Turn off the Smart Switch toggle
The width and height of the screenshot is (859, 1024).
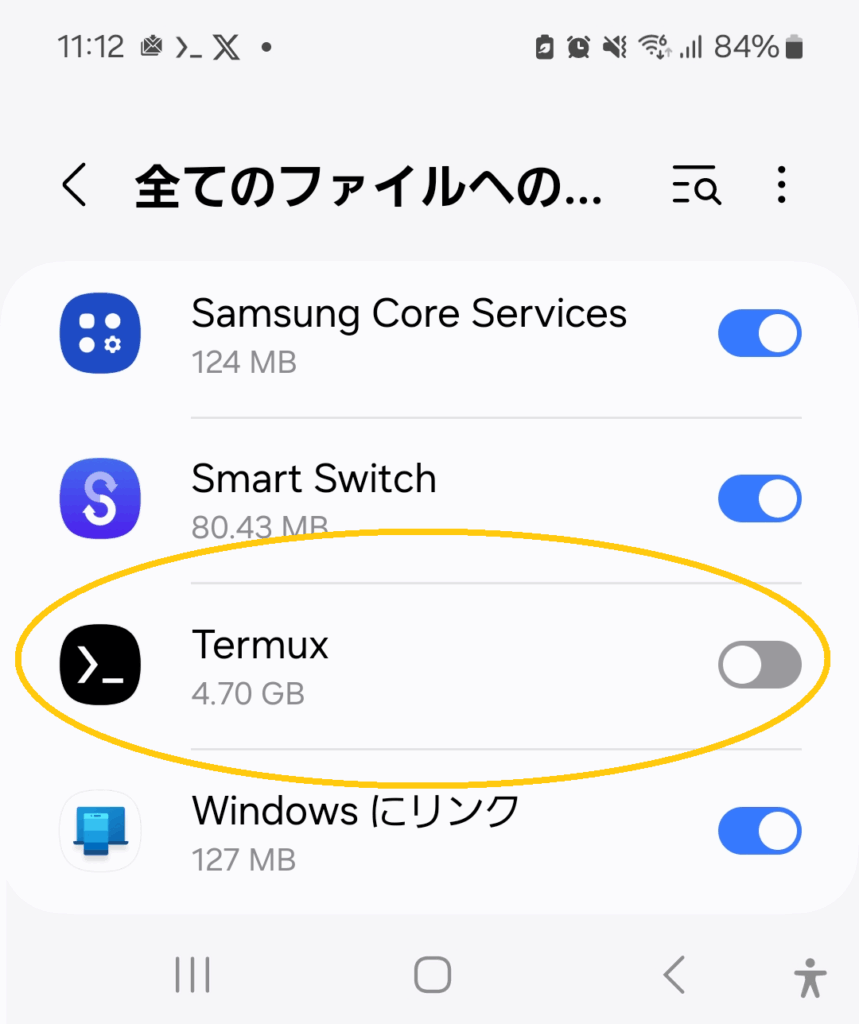[759, 498]
